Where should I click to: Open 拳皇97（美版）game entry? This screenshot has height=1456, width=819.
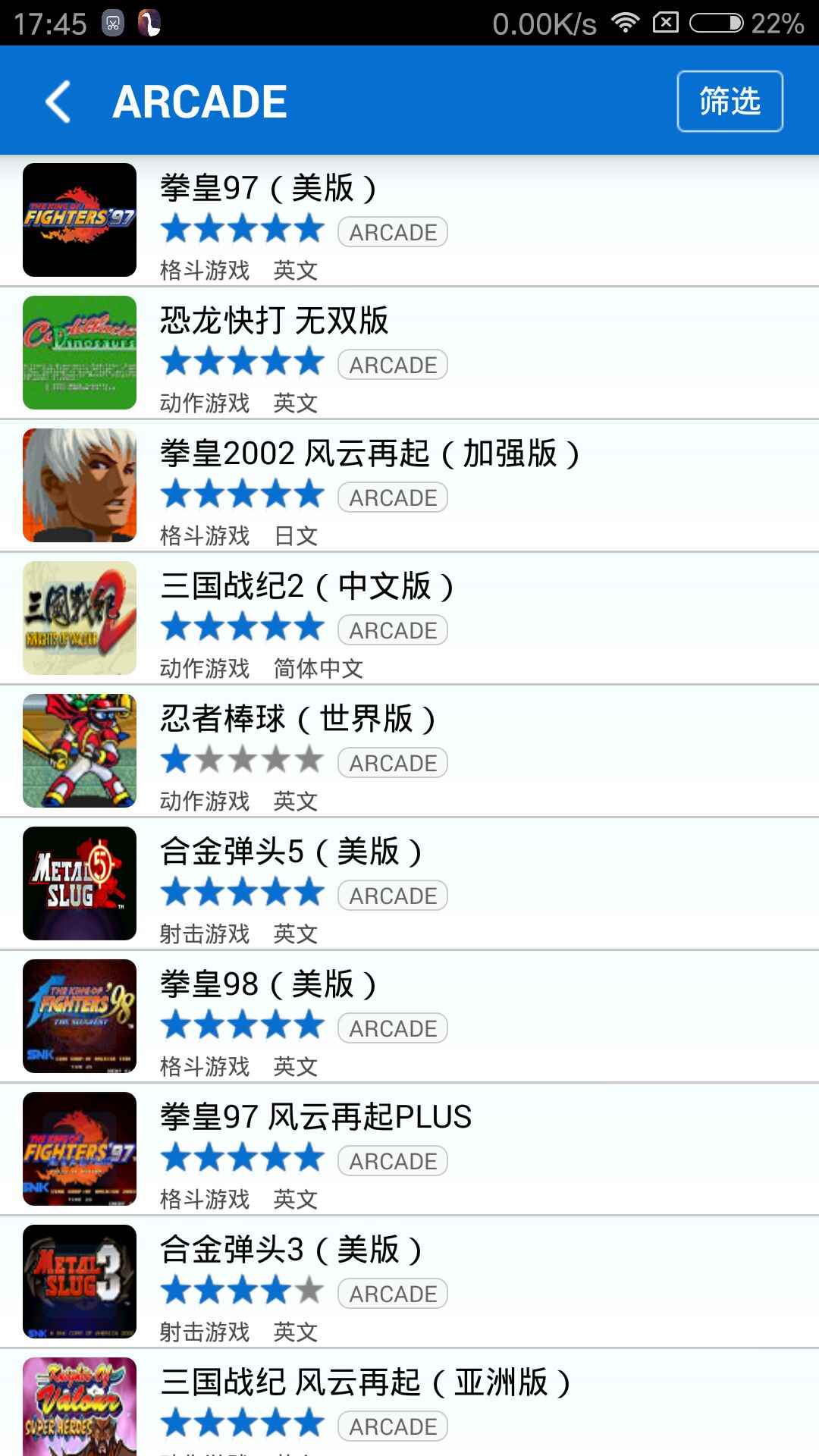click(x=409, y=220)
